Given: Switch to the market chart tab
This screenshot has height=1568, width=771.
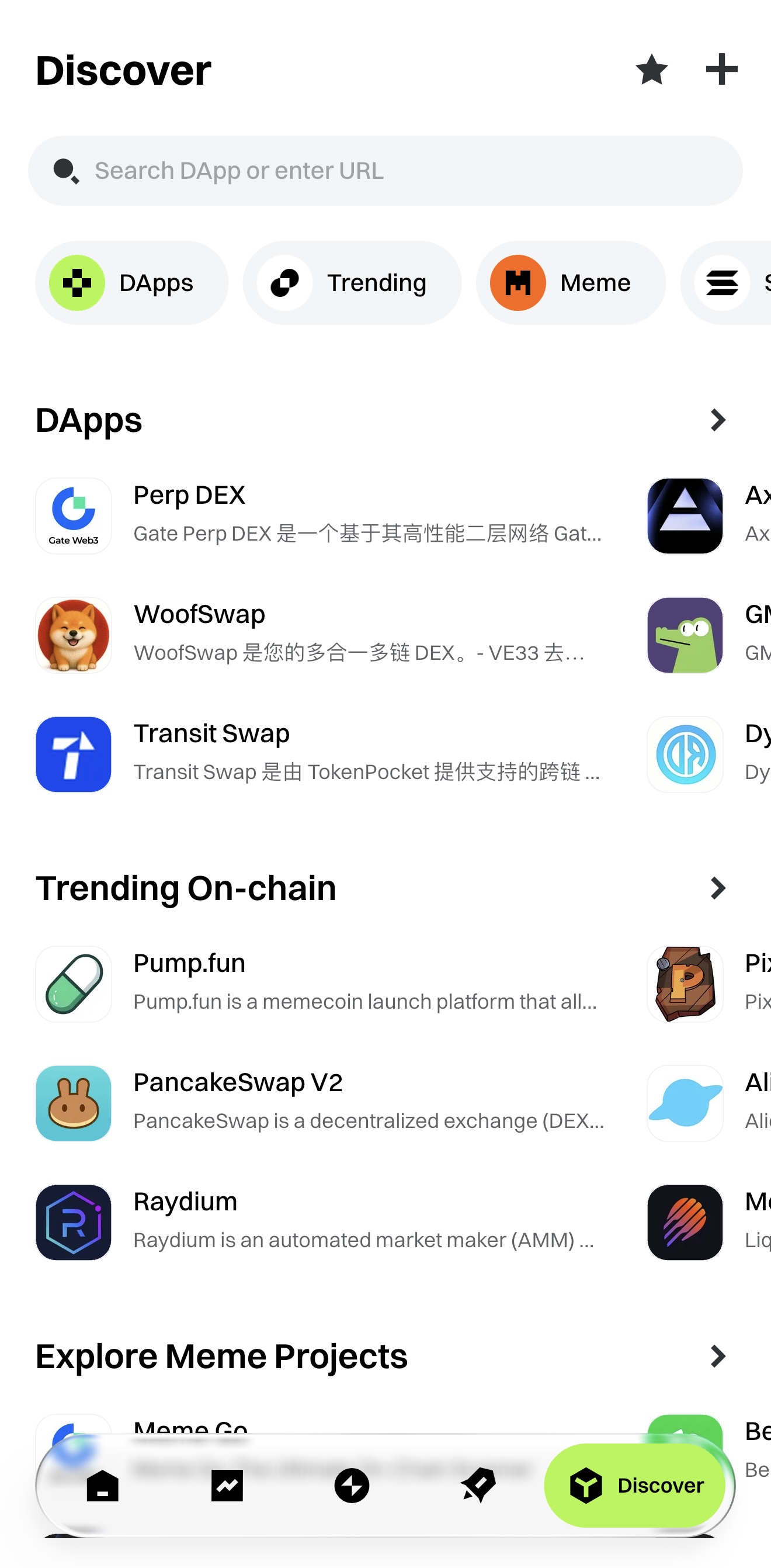Looking at the screenshot, I should click(x=227, y=1485).
